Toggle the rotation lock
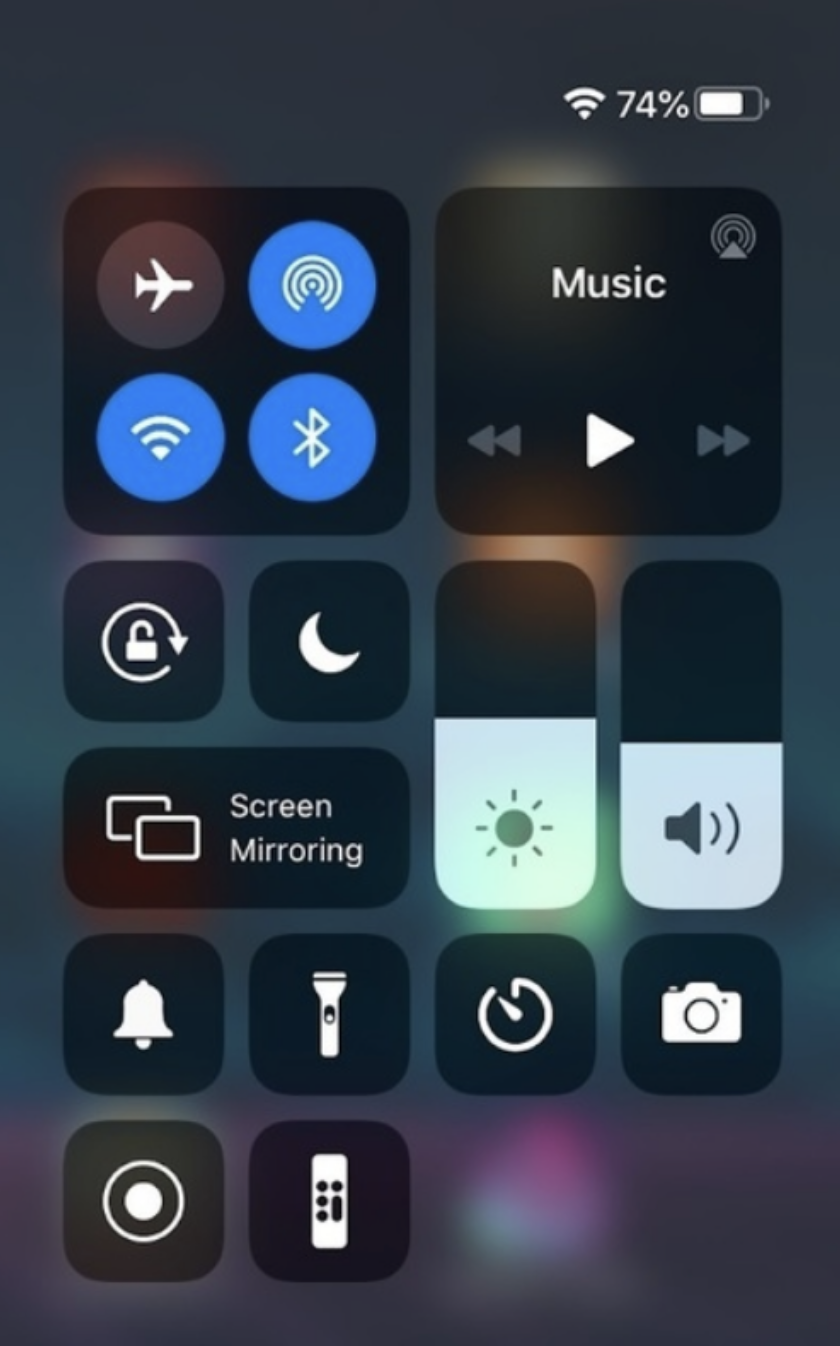 coord(143,641)
